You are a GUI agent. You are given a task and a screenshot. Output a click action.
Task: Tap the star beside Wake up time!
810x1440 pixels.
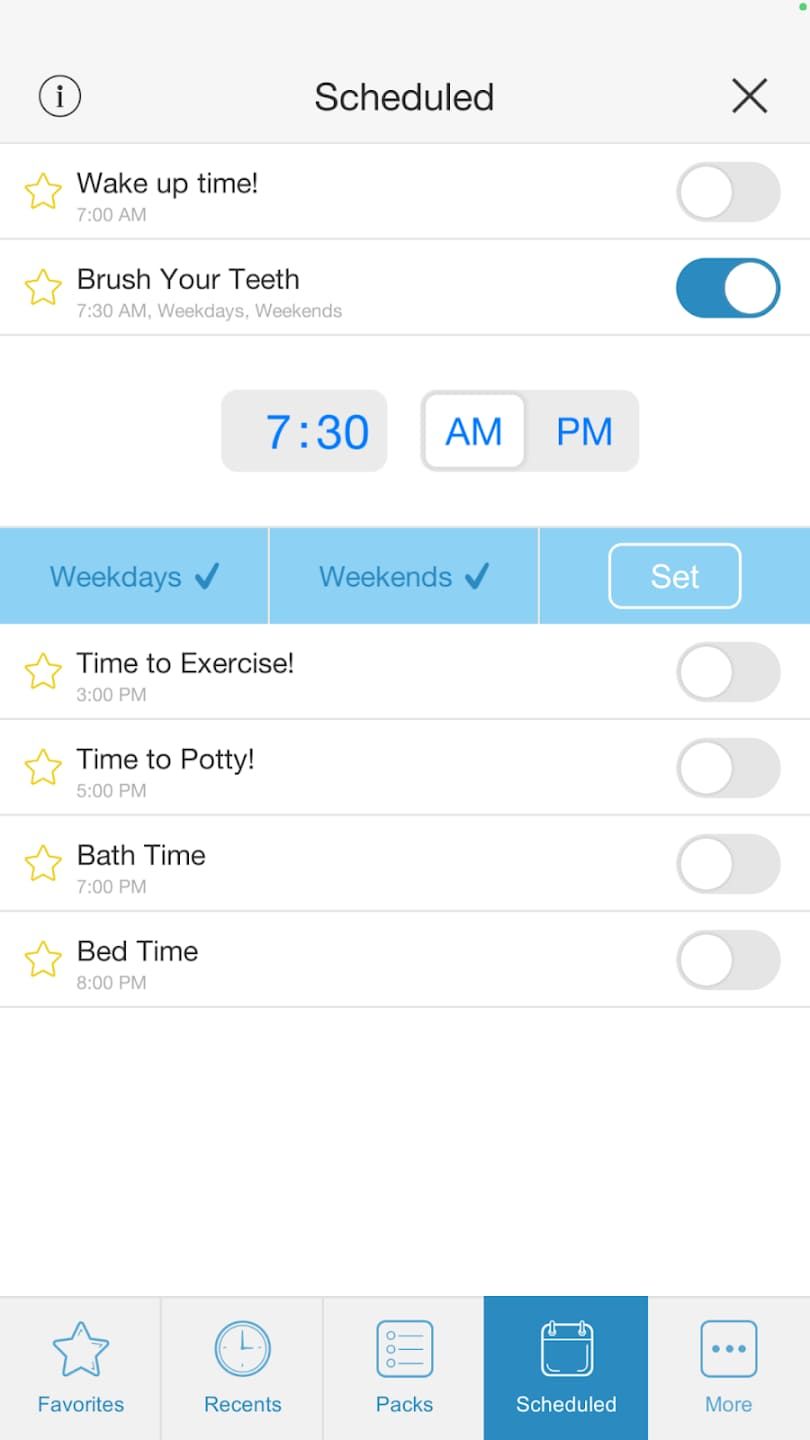tap(43, 191)
